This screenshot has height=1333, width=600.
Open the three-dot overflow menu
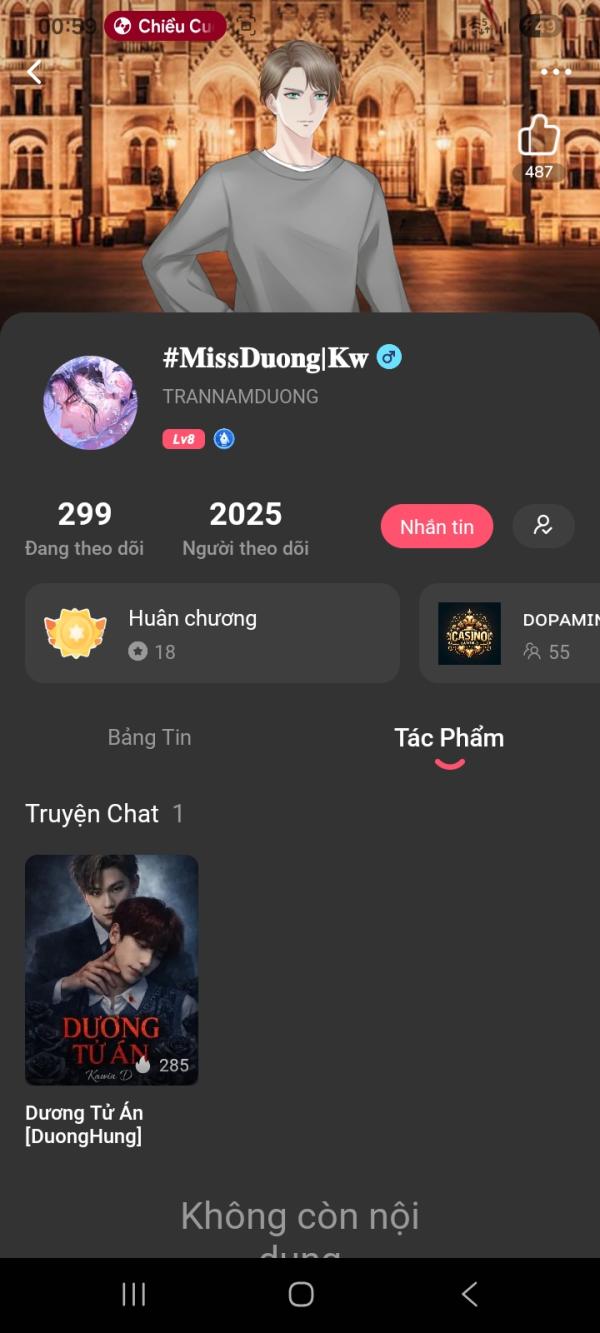pyautogui.click(x=555, y=72)
